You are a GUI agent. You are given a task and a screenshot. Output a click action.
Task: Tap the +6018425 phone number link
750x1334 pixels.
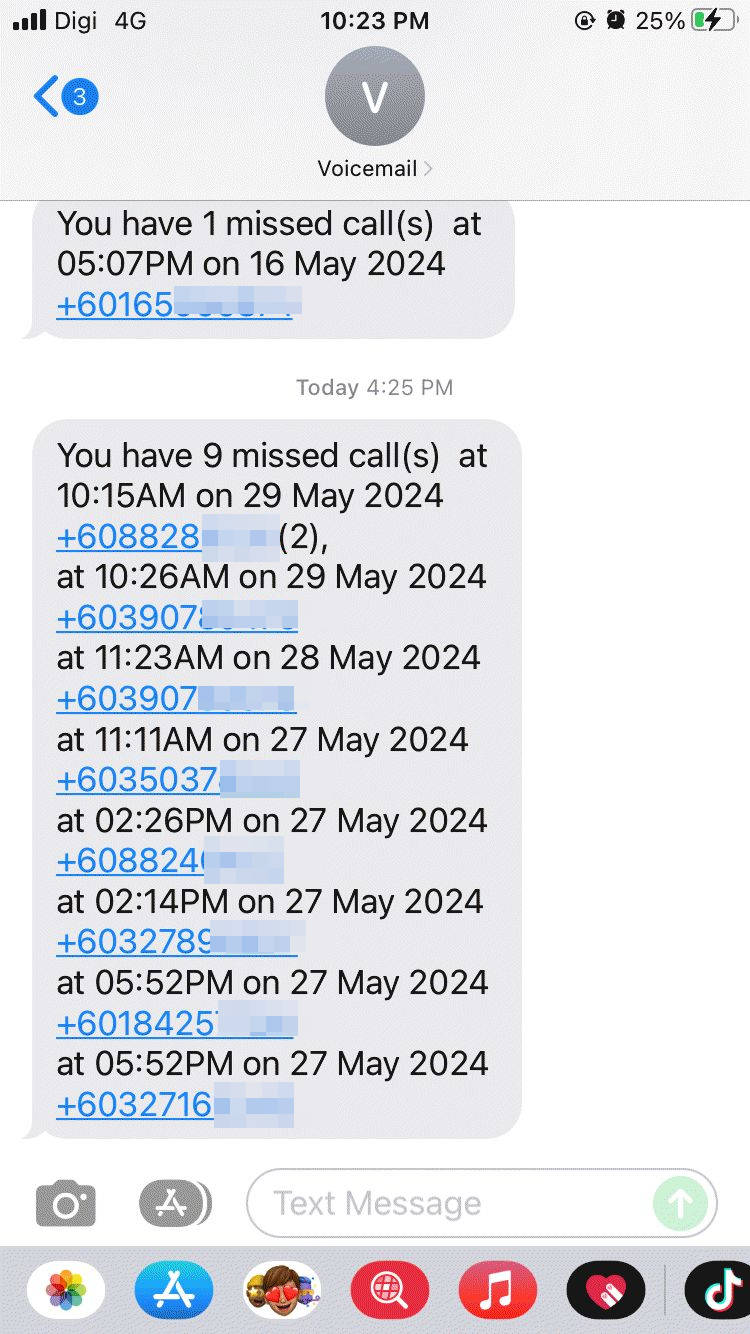click(x=173, y=1023)
